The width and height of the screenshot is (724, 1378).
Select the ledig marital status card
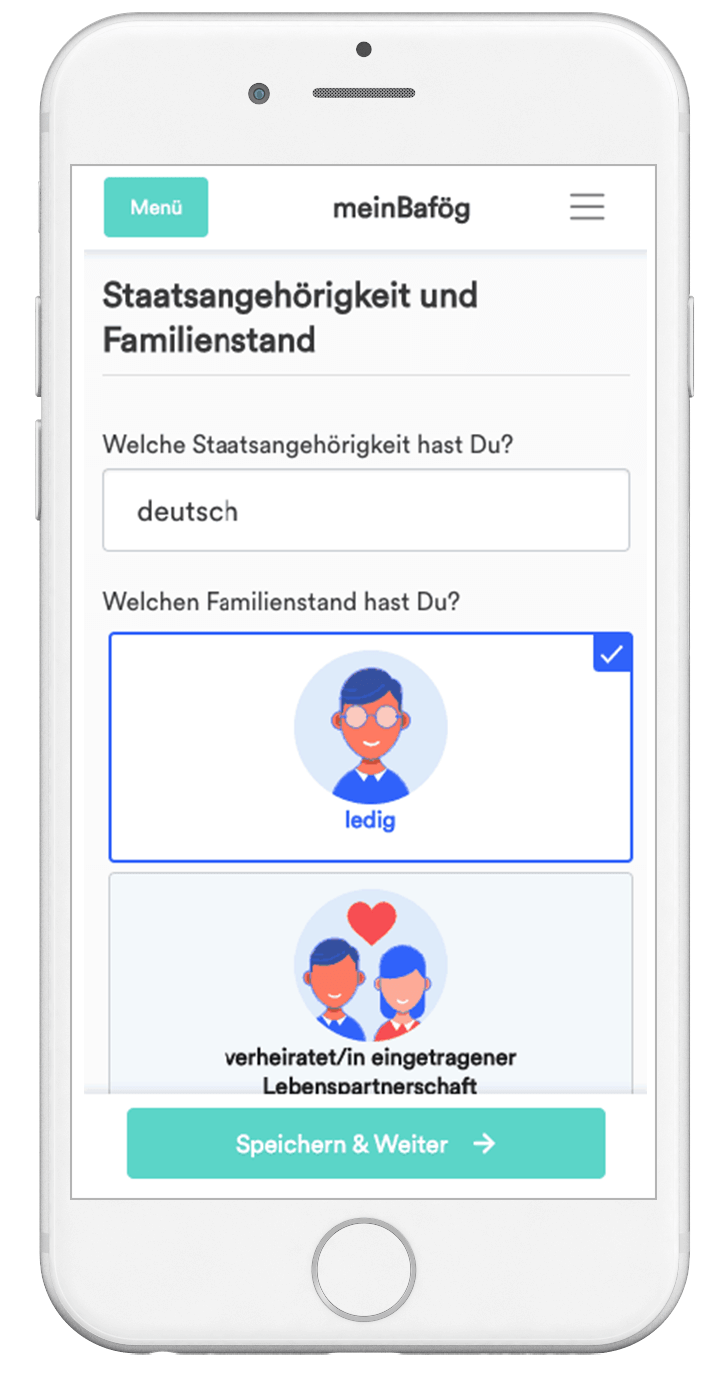click(x=370, y=746)
